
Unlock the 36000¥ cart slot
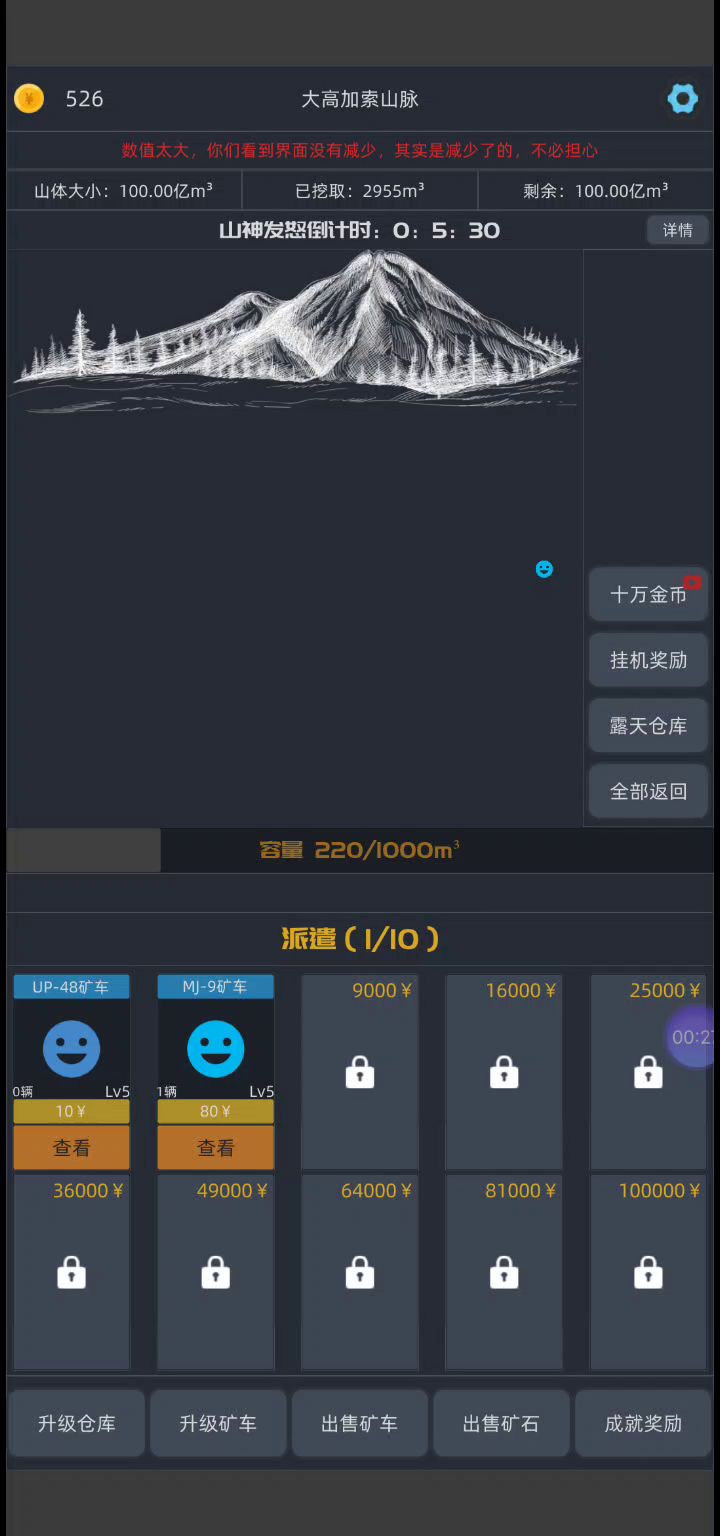[71, 1272]
